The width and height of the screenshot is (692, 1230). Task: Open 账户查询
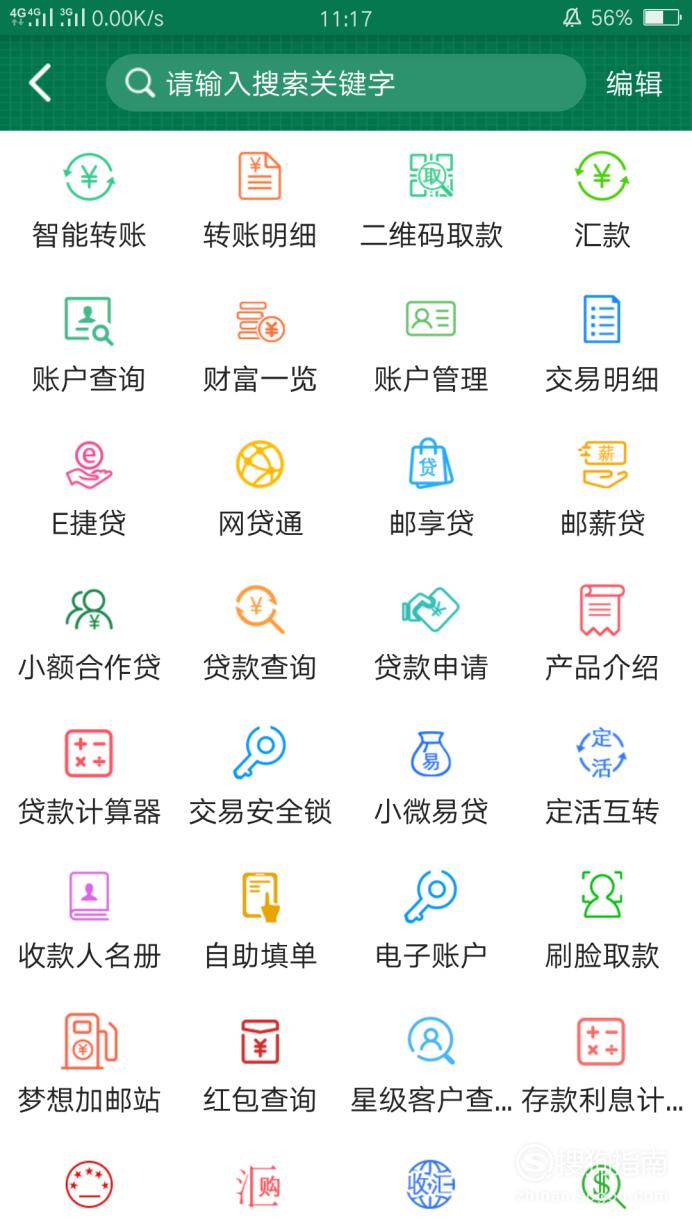click(x=89, y=344)
